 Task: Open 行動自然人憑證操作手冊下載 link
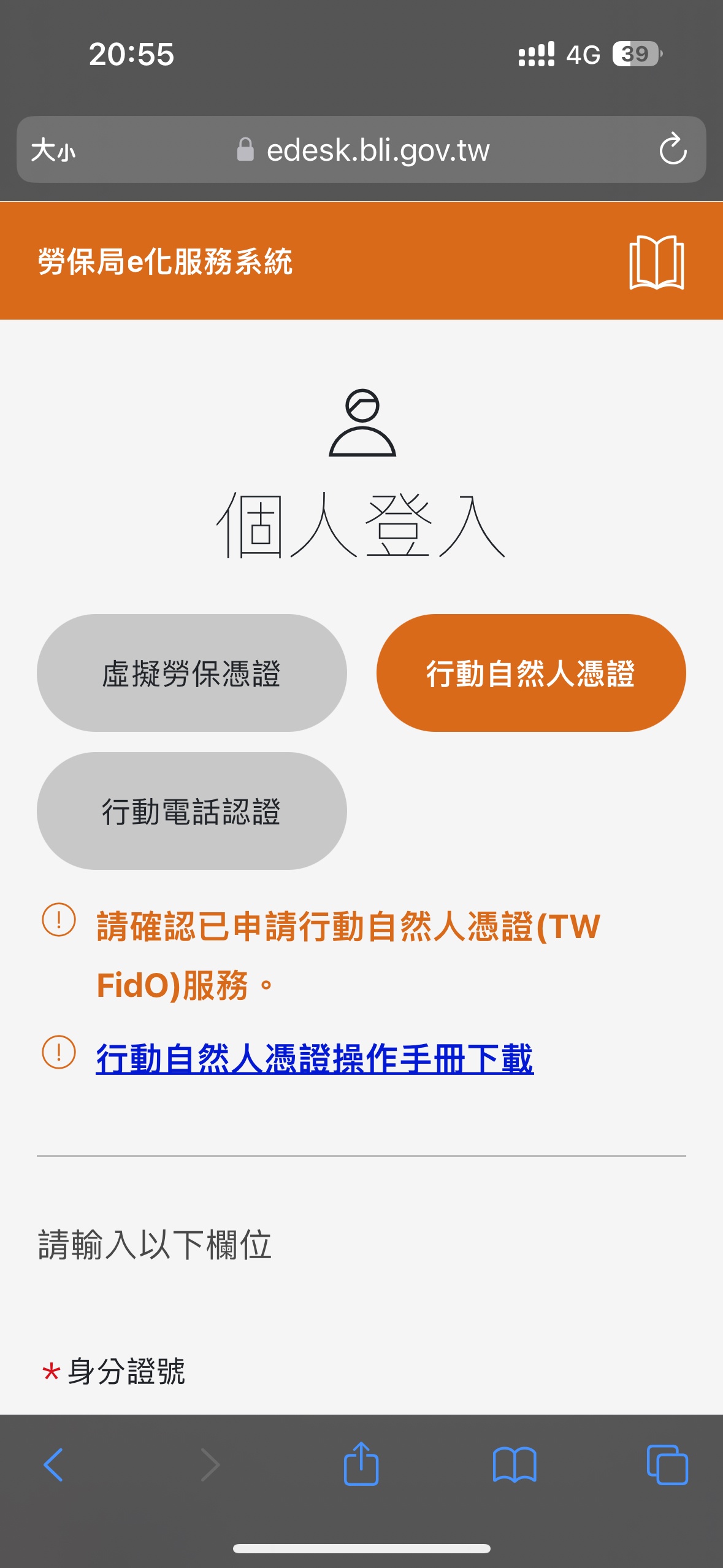point(315,1058)
